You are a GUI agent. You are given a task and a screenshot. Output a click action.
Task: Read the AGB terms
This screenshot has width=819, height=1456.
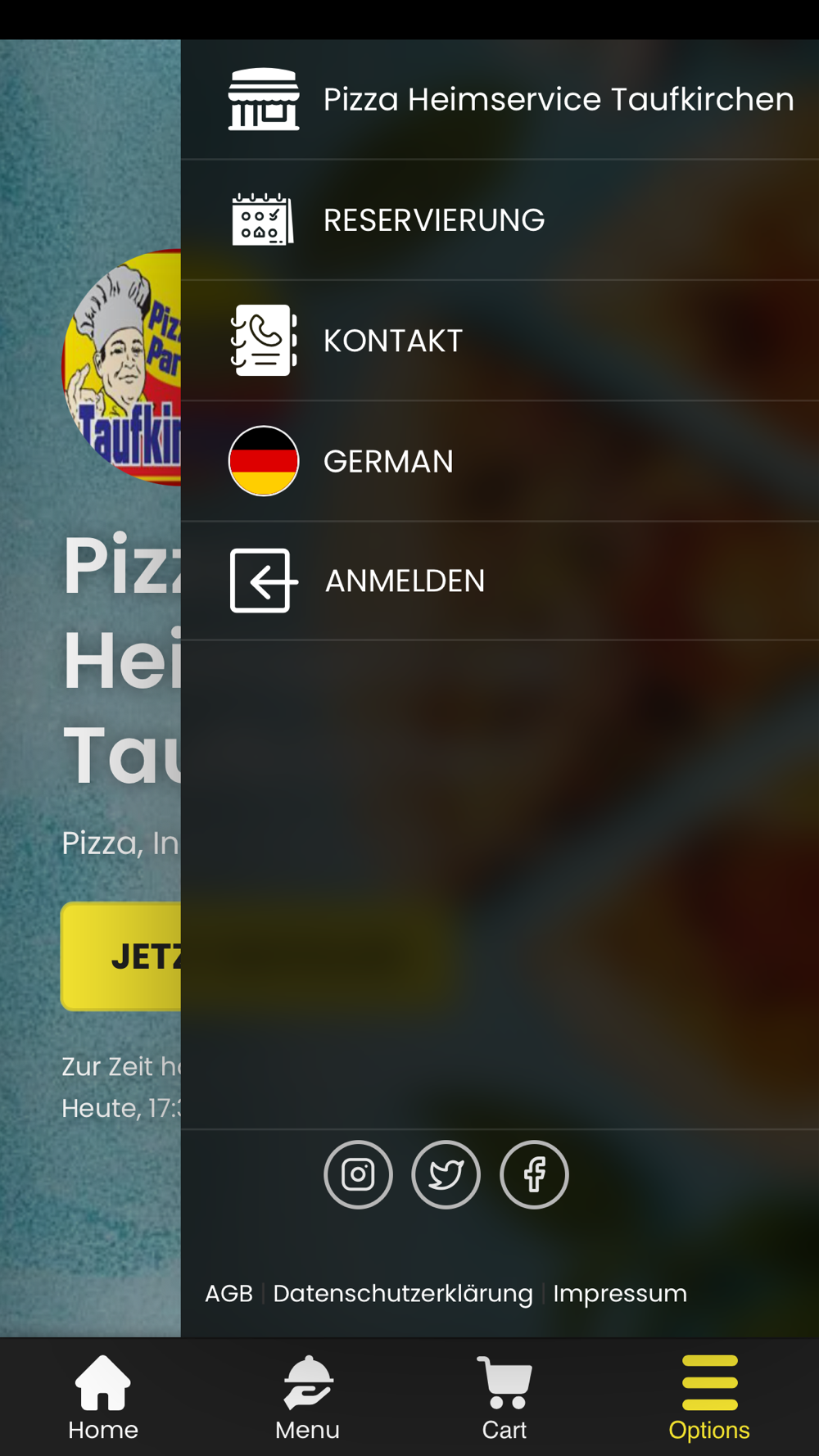click(229, 1294)
